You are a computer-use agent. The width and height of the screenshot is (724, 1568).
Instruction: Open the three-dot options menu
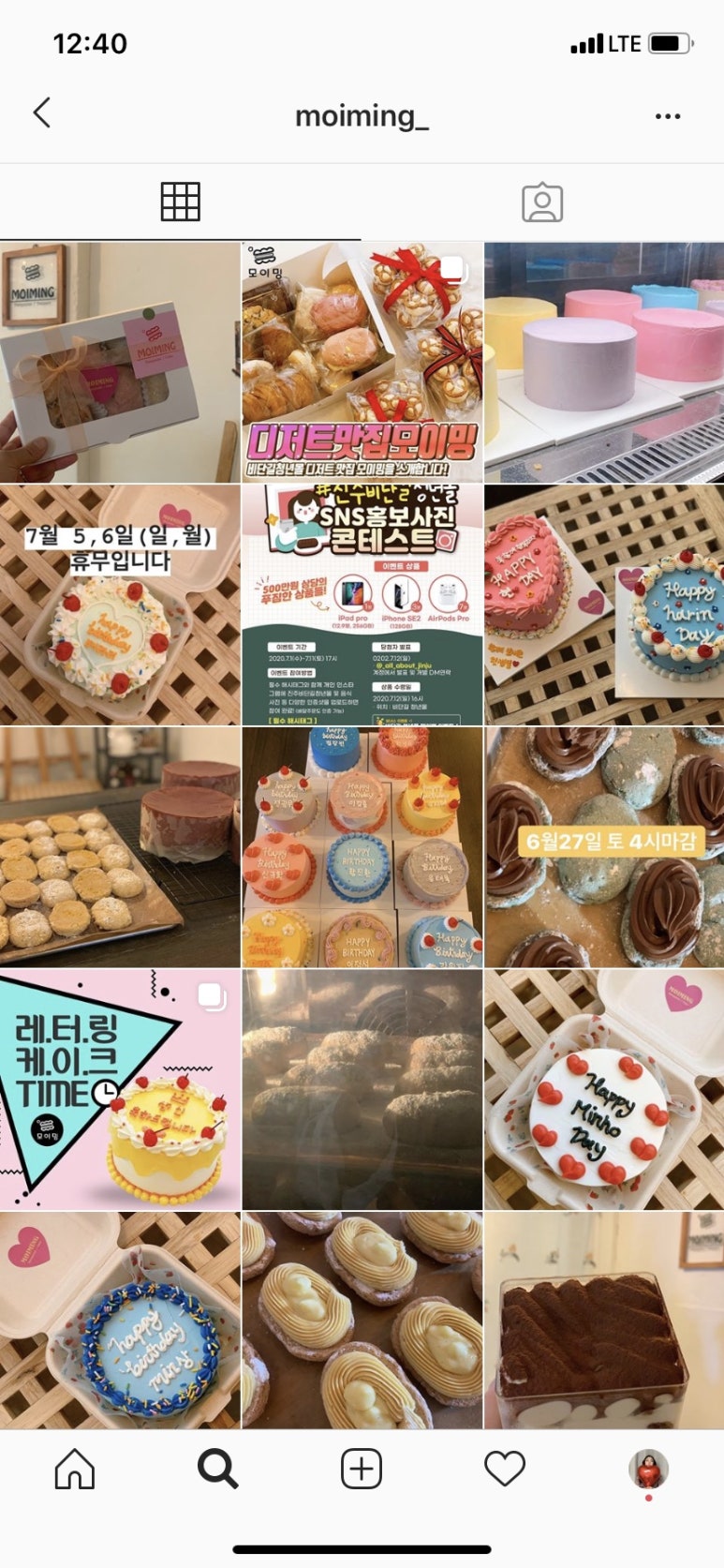(667, 116)
